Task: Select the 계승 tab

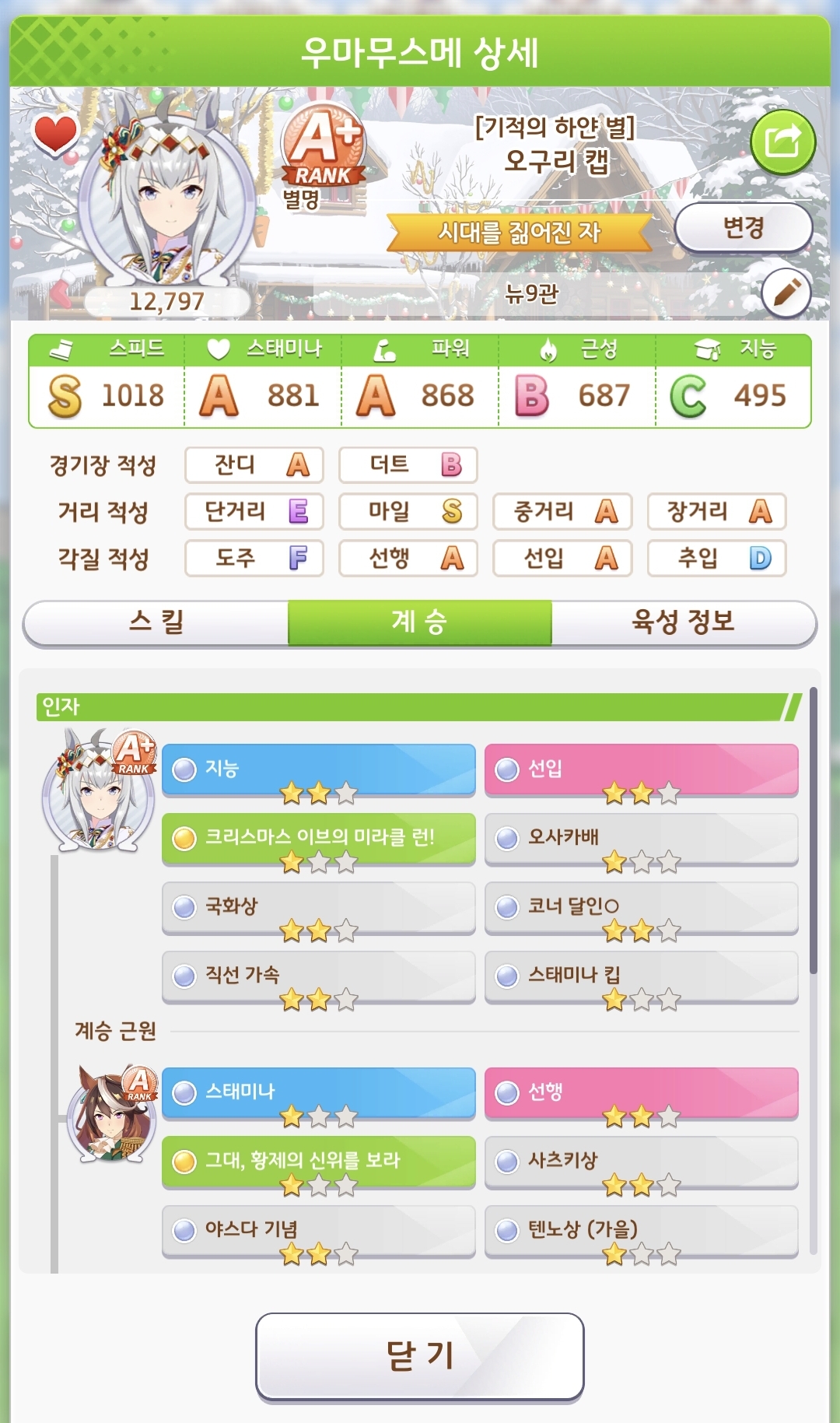Action: 419,622
